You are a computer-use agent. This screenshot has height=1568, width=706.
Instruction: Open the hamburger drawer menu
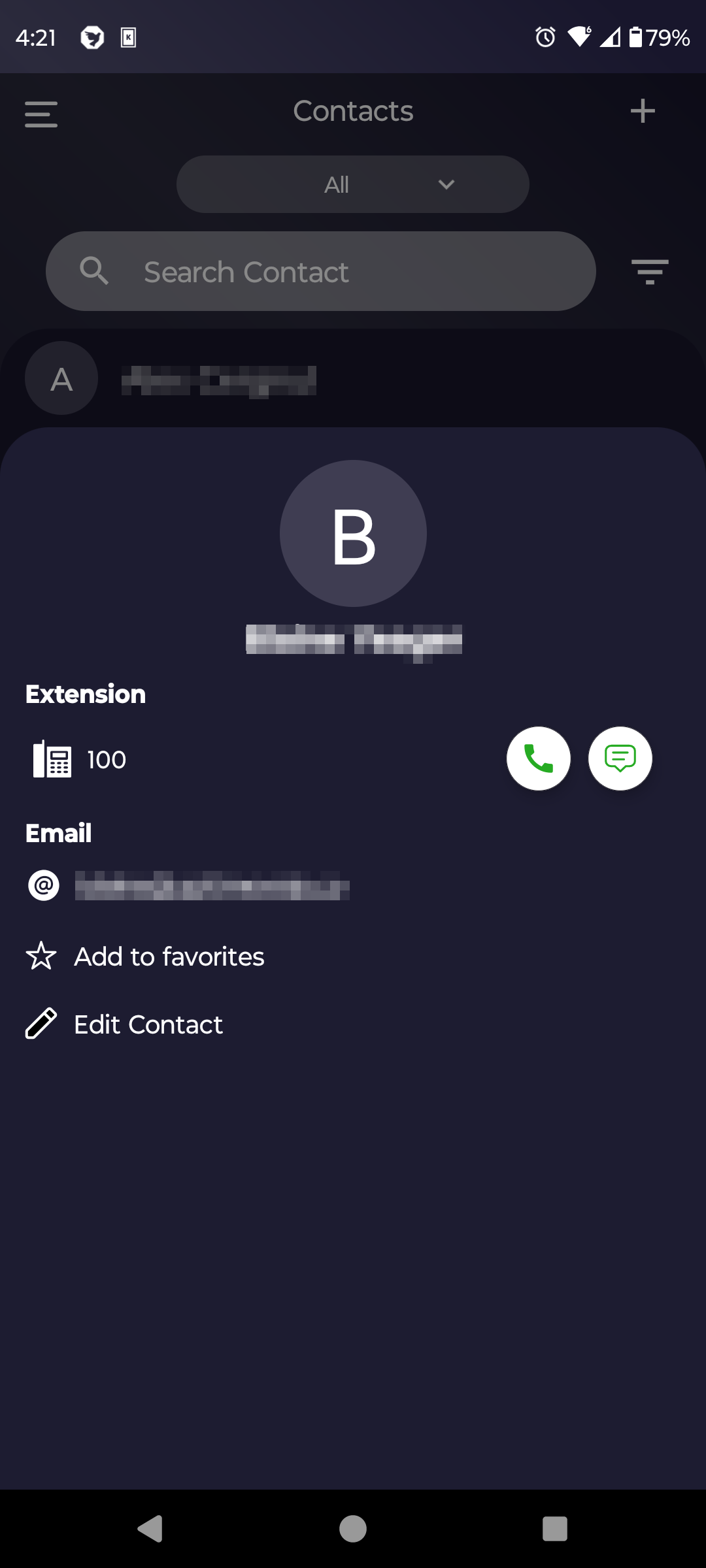41,114
